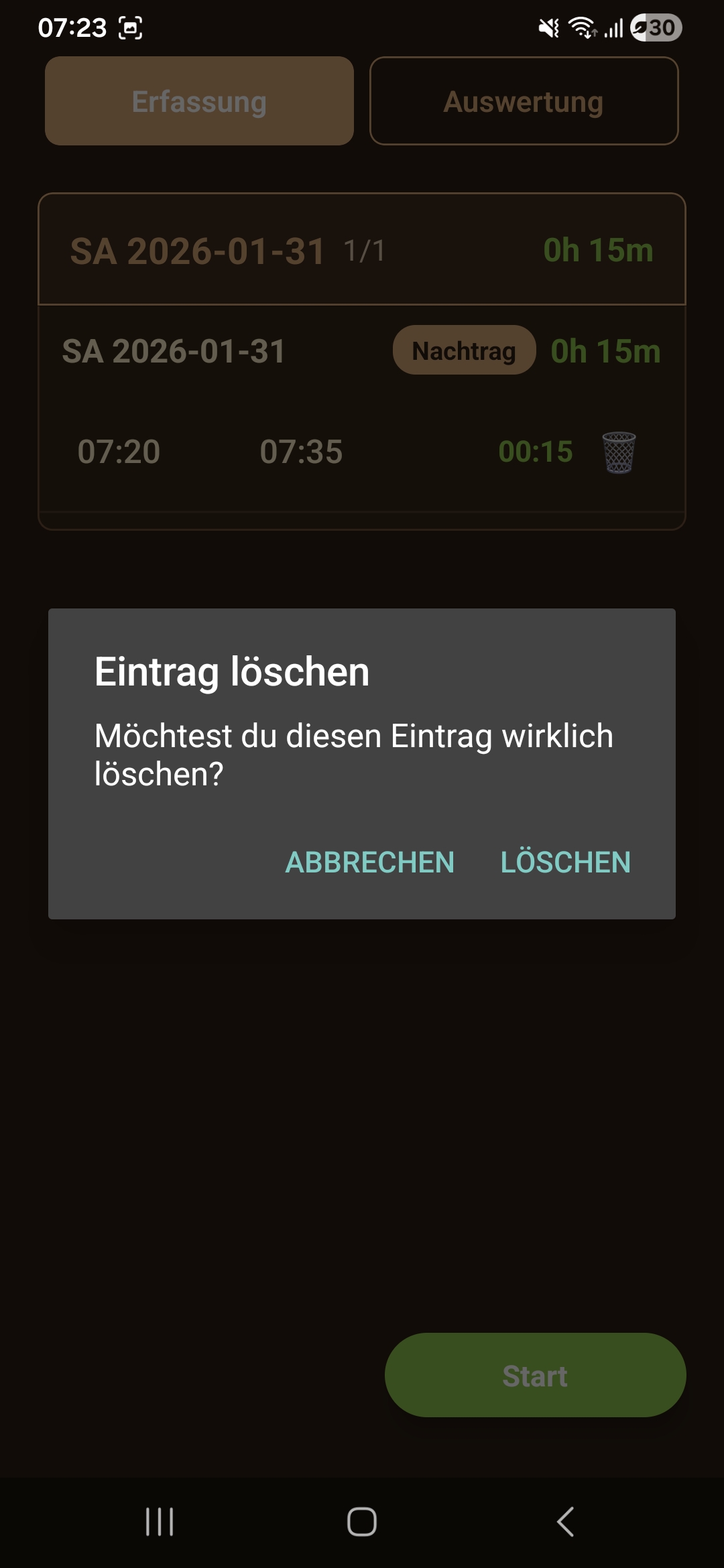Screen dimensions: 724x1568
Task: Select the Erfassung tab
Action: 198,101
